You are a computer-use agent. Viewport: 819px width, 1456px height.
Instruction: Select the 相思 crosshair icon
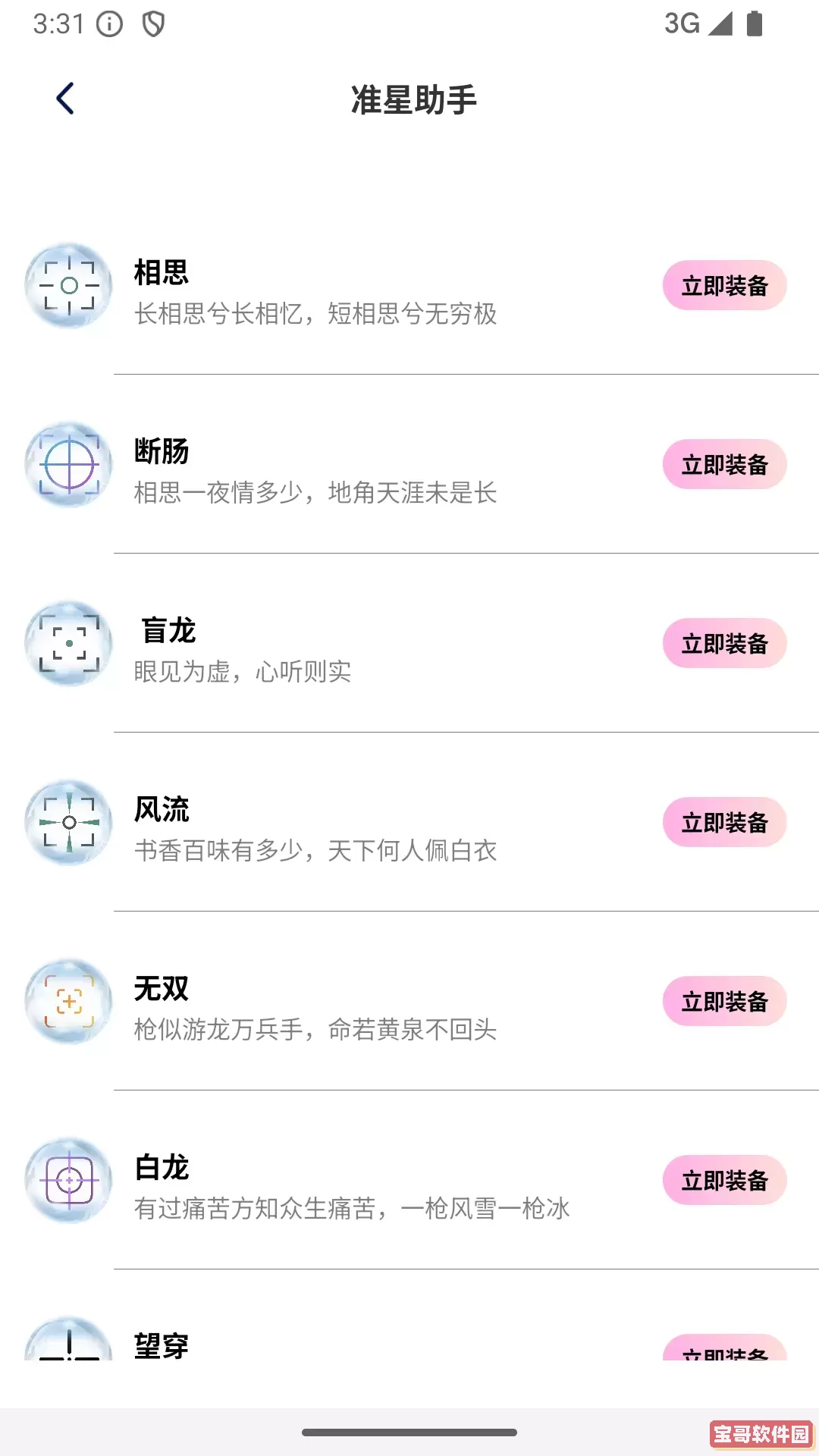[68, 286]
